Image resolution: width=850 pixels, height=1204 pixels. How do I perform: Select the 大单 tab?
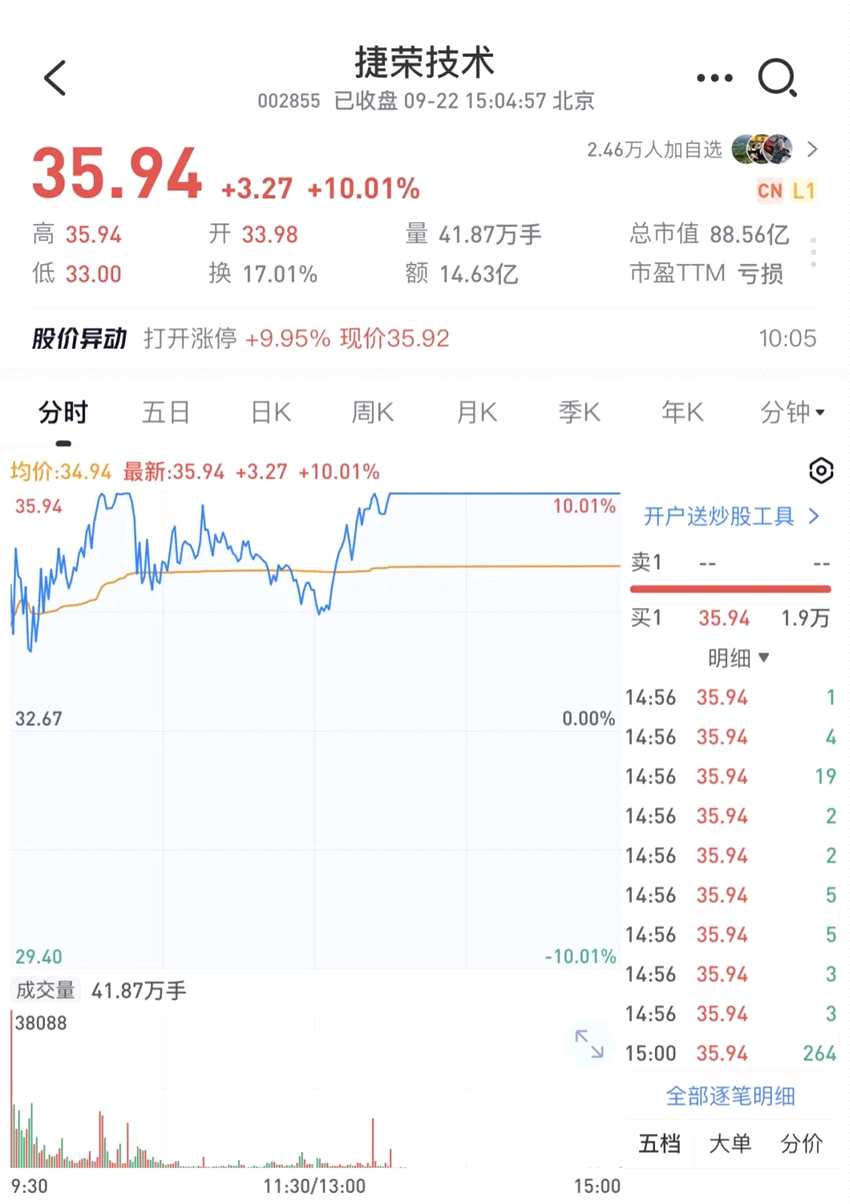pyautogui.click(x=730, y=1144)
